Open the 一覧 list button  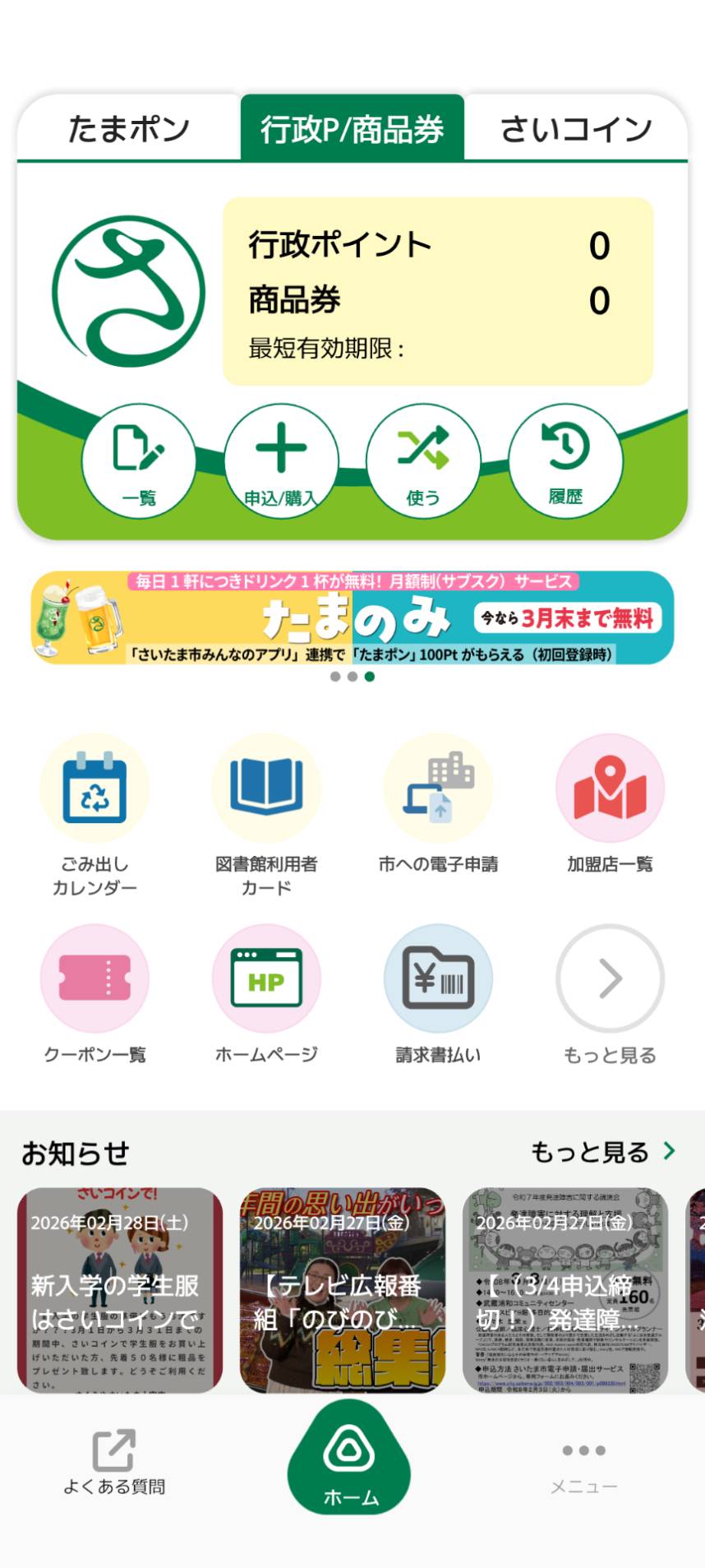pos(139,461)
